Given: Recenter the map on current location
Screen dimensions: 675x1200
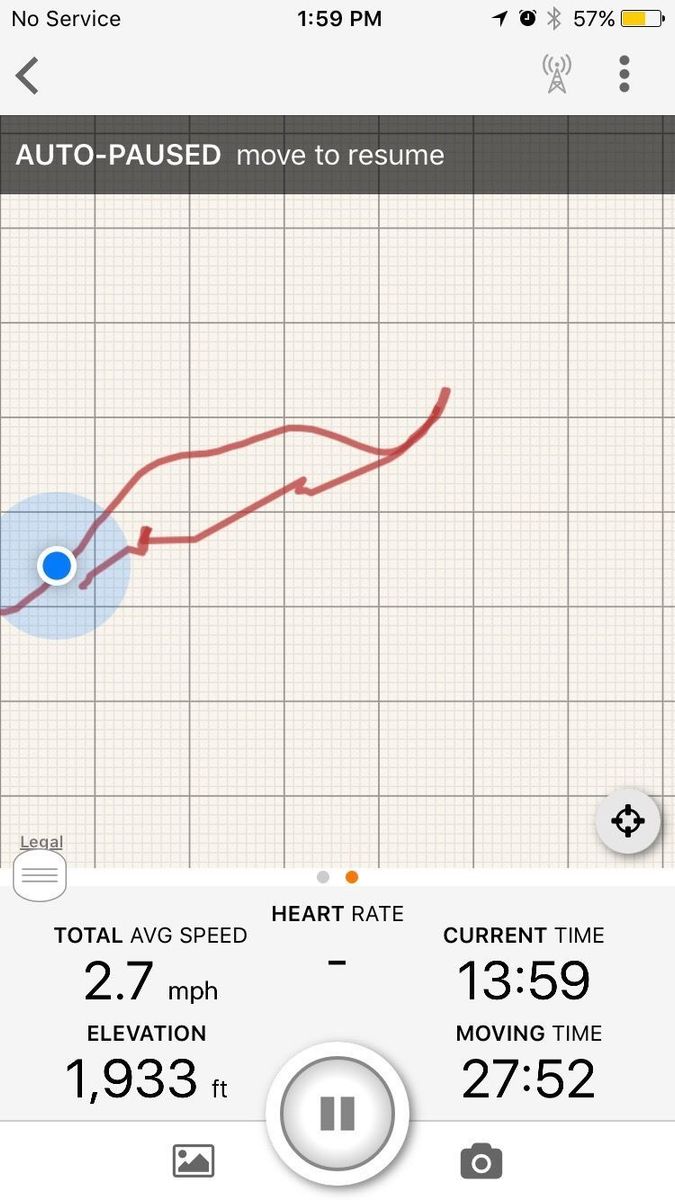Looking at the screenshot, I should pos(627,822).
